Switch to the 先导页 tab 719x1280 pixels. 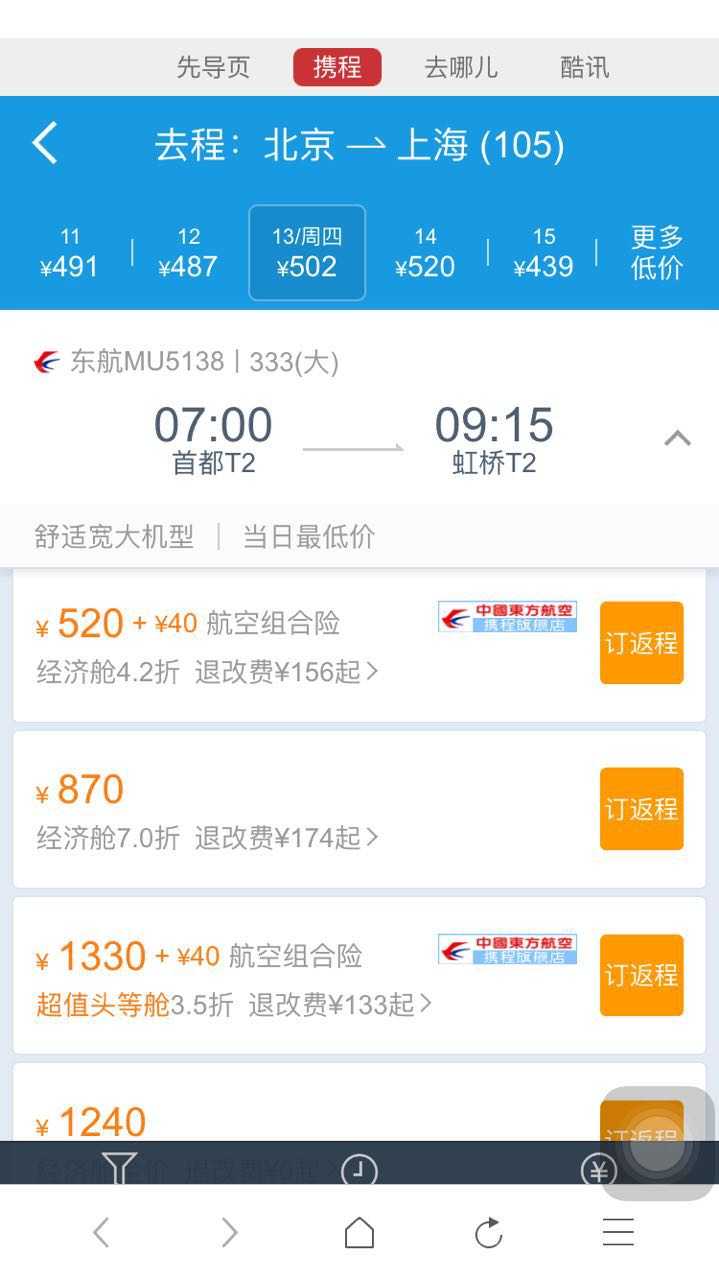(213, 67)
